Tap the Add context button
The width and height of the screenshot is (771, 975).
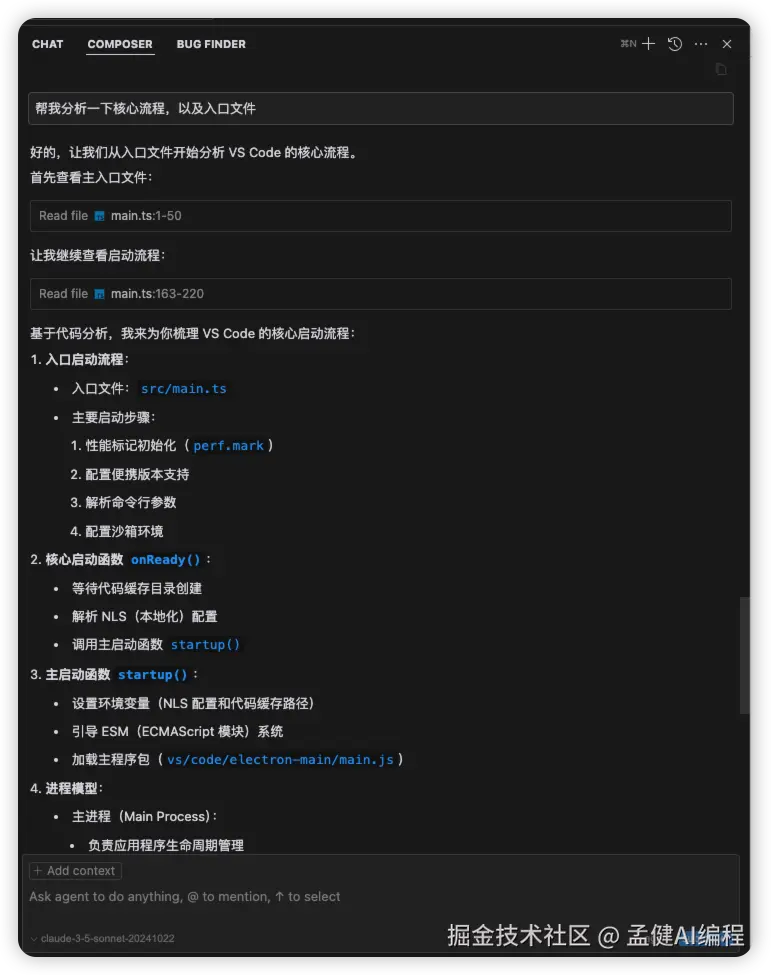[75, 871]
